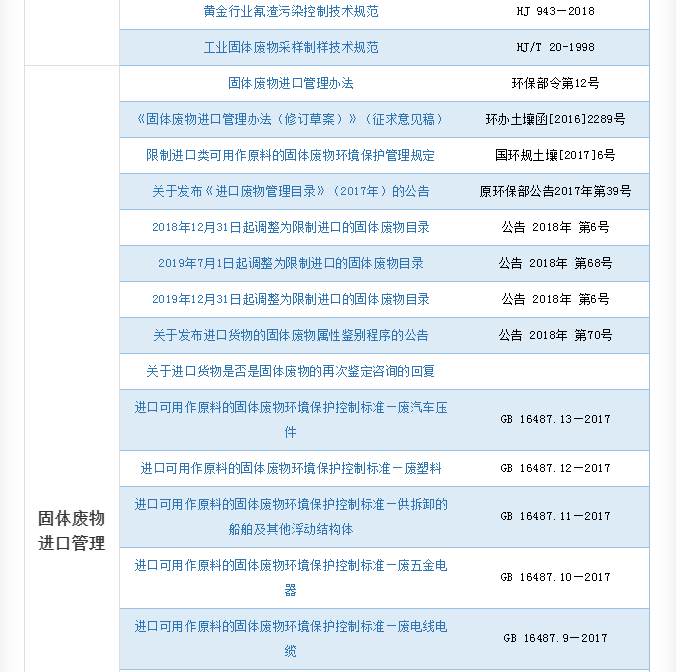Image resolution: width=678 pixels, height=672 pixels.
Task: Open 固体废物属性鉴别程序的公告 link
Action: (291, 335)
